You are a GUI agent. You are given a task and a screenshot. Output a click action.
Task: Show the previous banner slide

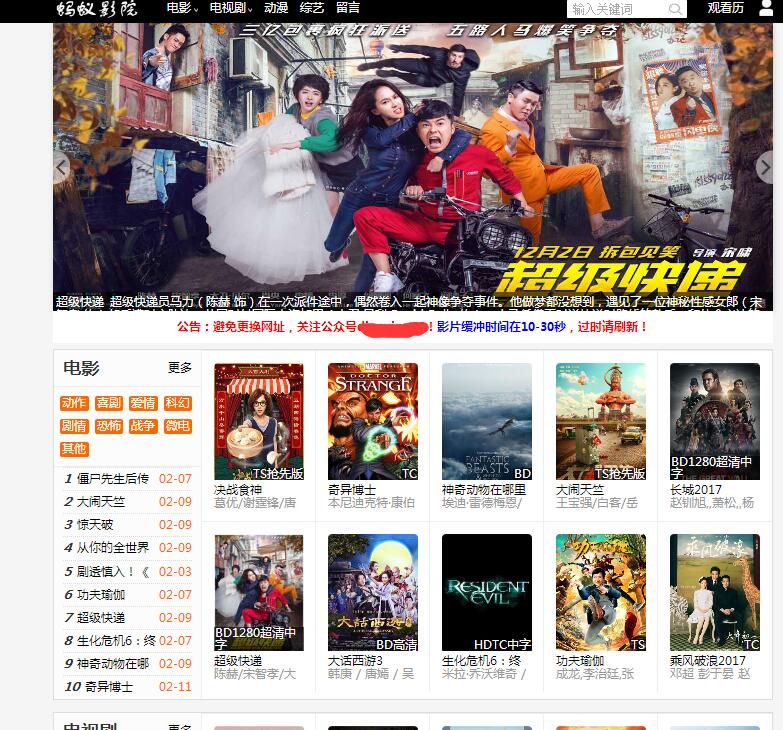pyautogui.click(x=62, y=167)
